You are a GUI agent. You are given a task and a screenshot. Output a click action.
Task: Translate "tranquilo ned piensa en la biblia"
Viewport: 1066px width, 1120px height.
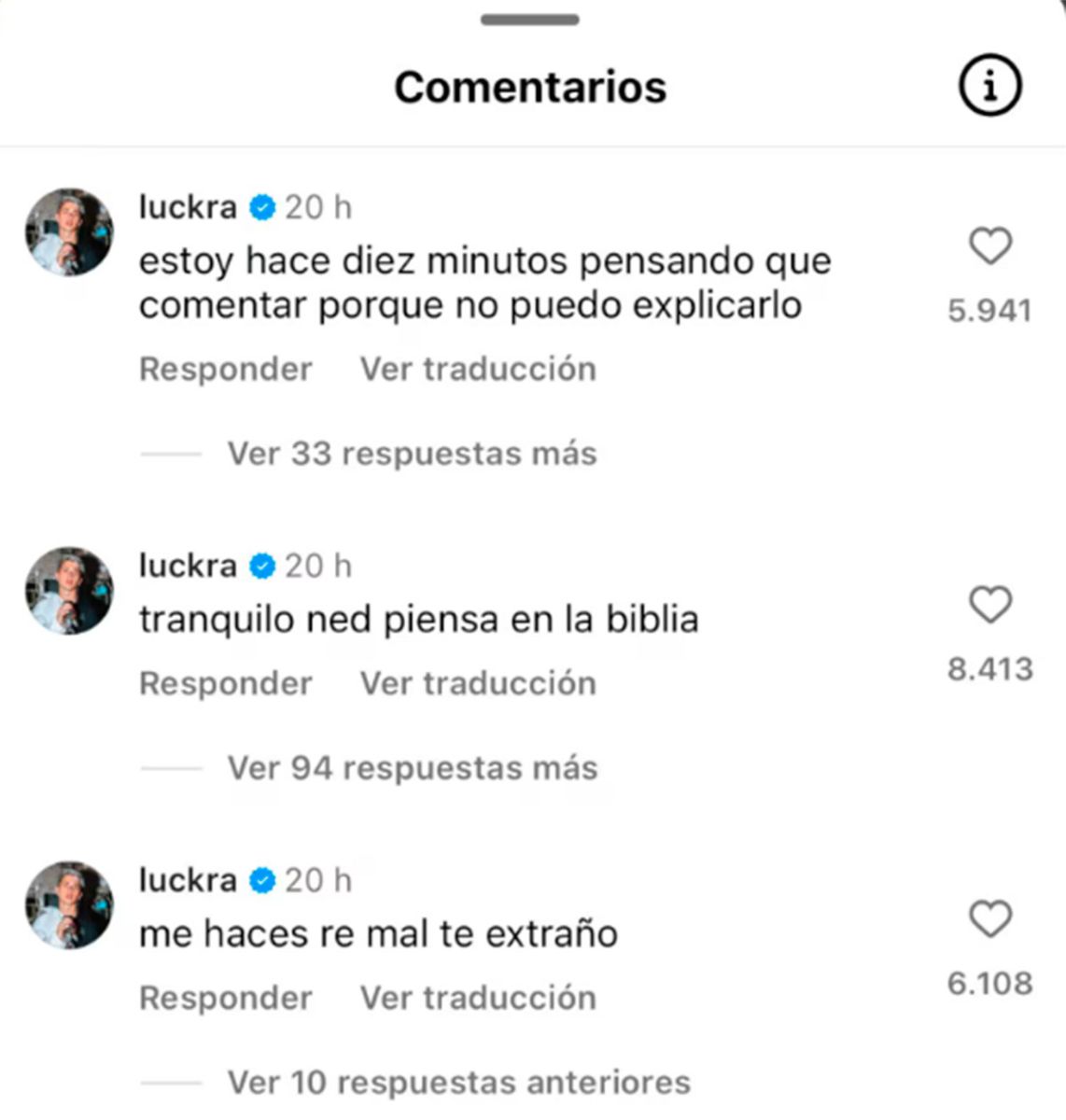[x=478, y=684]
